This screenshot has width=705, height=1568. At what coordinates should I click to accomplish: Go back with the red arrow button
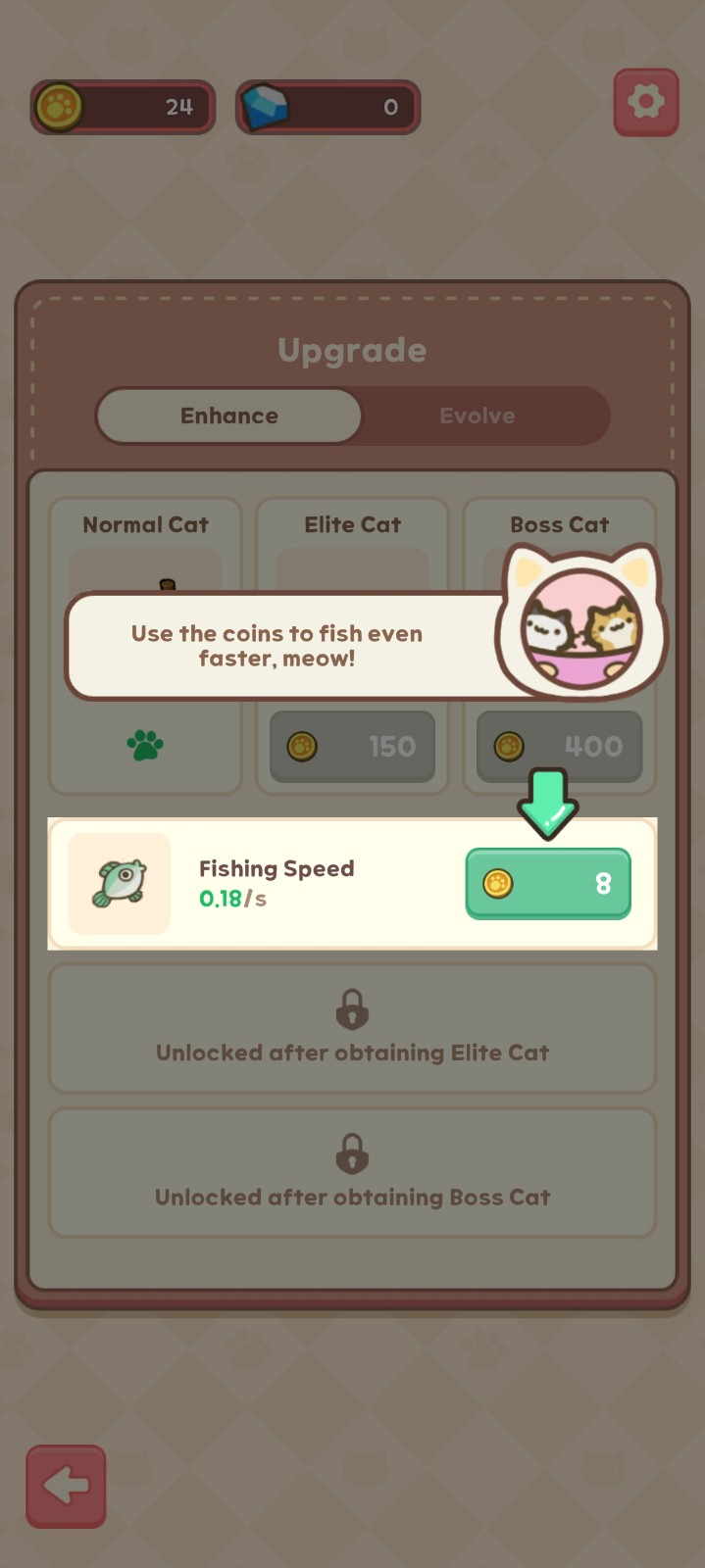point(66,1486)
